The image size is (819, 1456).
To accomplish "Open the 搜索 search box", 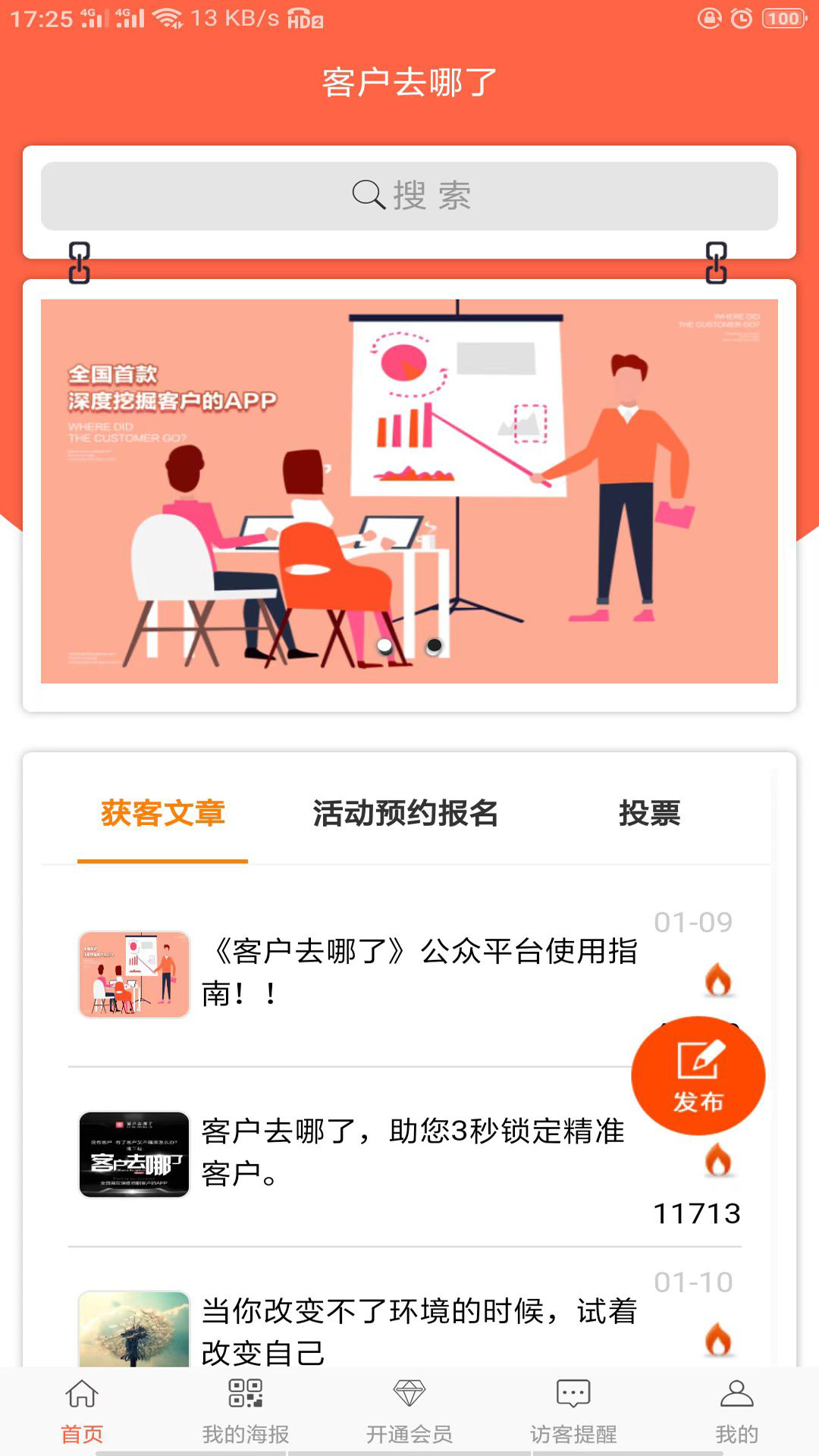I will point(409,196).
